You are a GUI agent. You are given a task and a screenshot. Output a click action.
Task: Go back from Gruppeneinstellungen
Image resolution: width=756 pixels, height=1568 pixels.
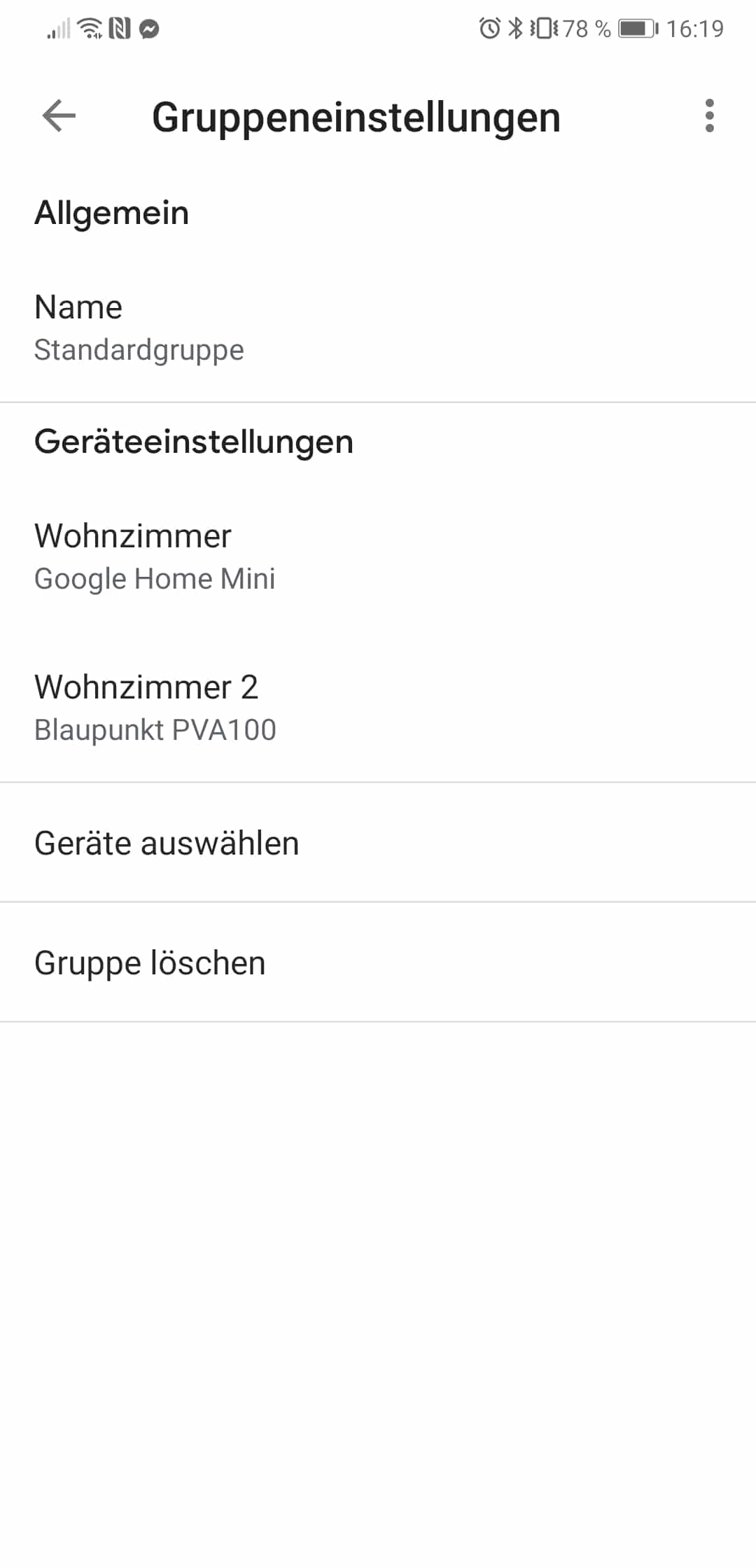point(59,115)
